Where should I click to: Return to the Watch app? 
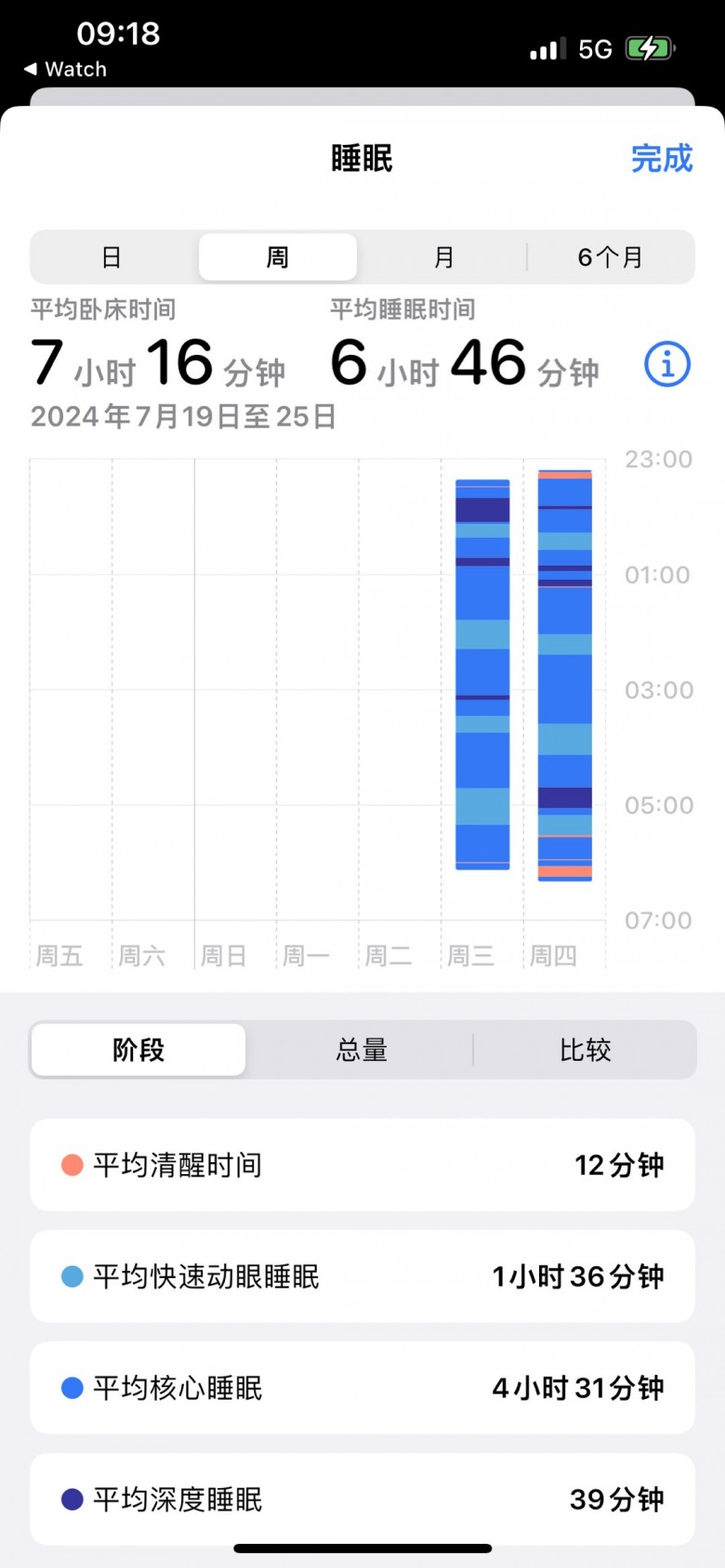coord(65,70)
